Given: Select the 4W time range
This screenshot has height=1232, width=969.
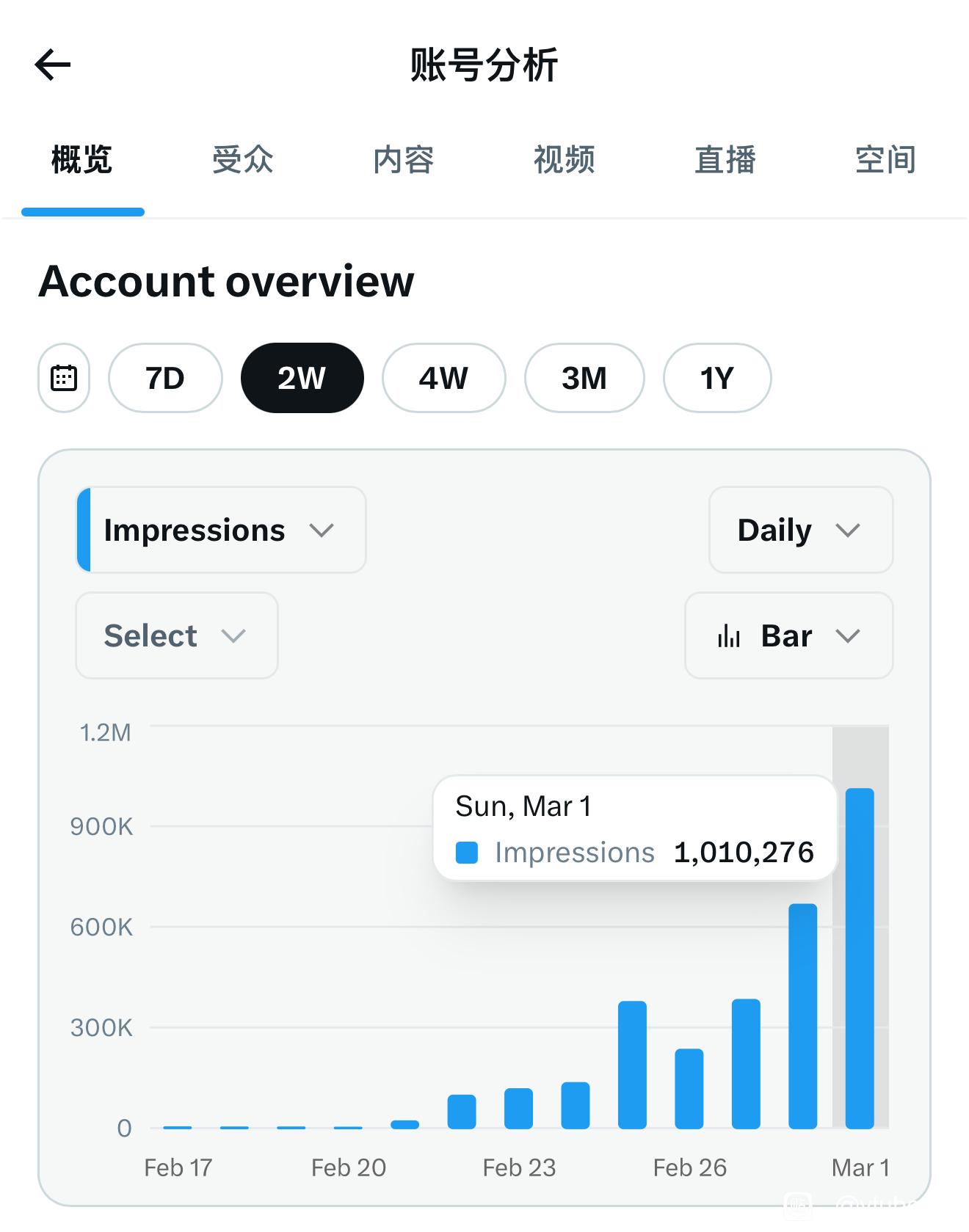Looking at the screenshot, I should click(444, 378).
